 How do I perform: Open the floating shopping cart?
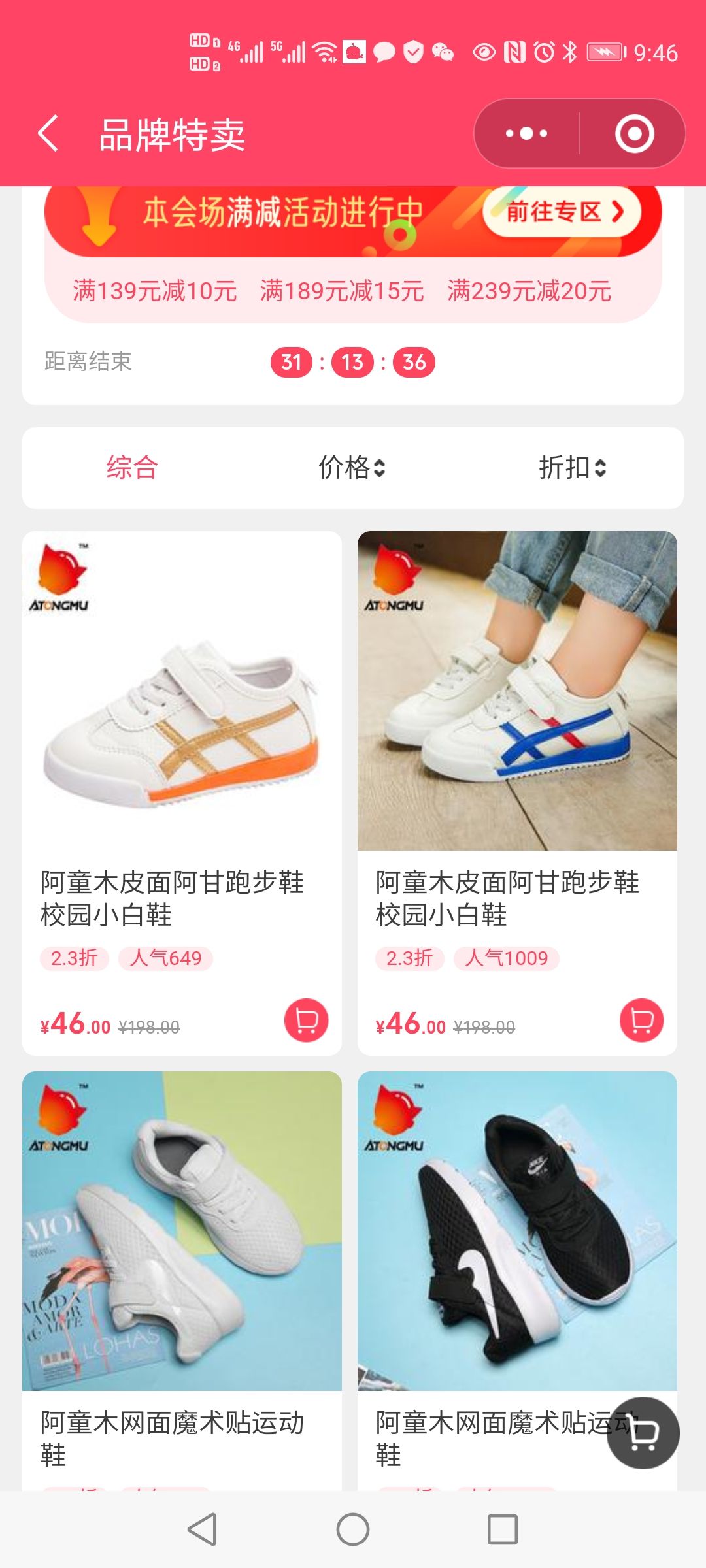[x=643, y=1433]
